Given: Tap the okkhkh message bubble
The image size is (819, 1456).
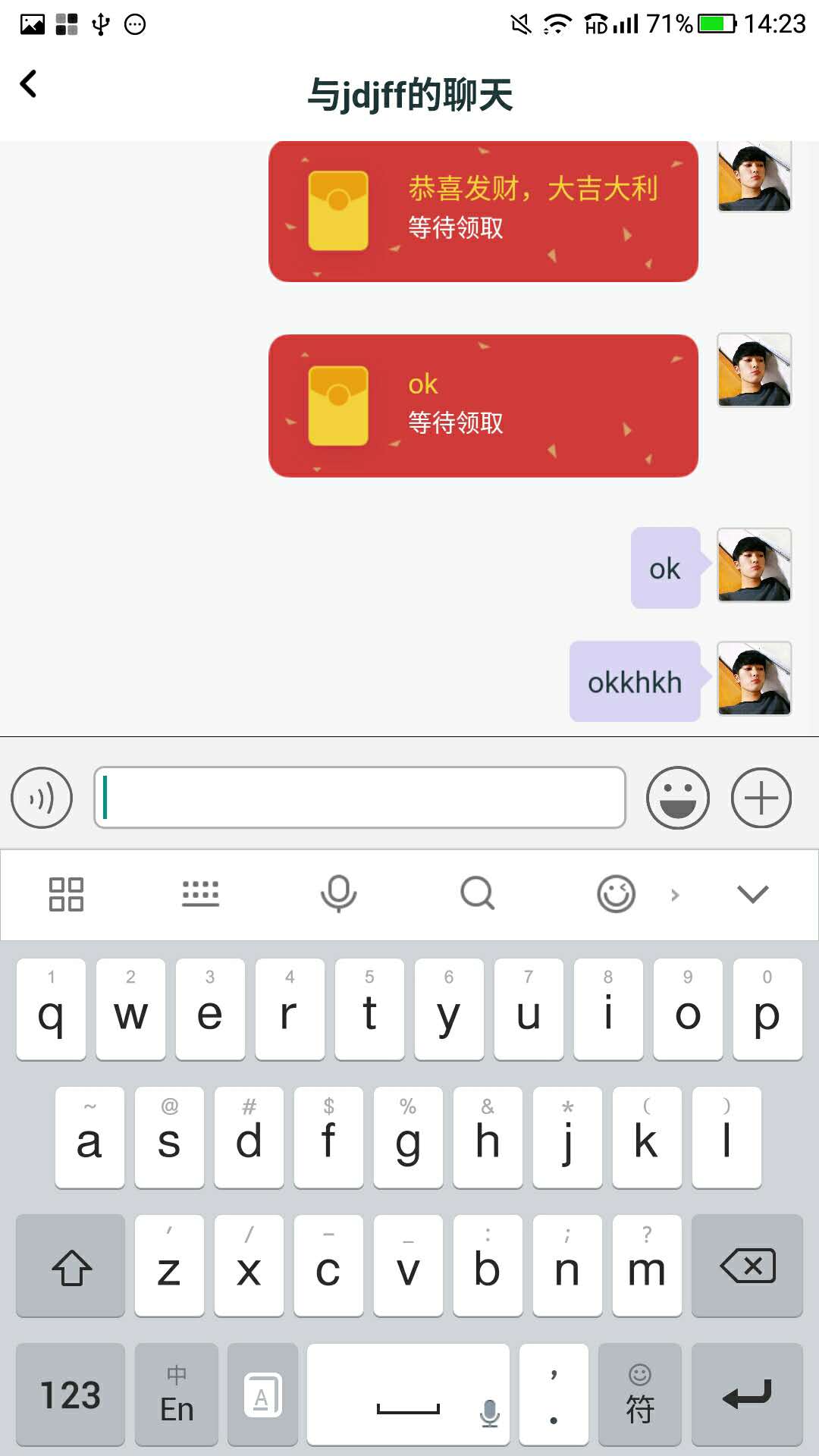Looking at the screenshot, I should 635,682.
